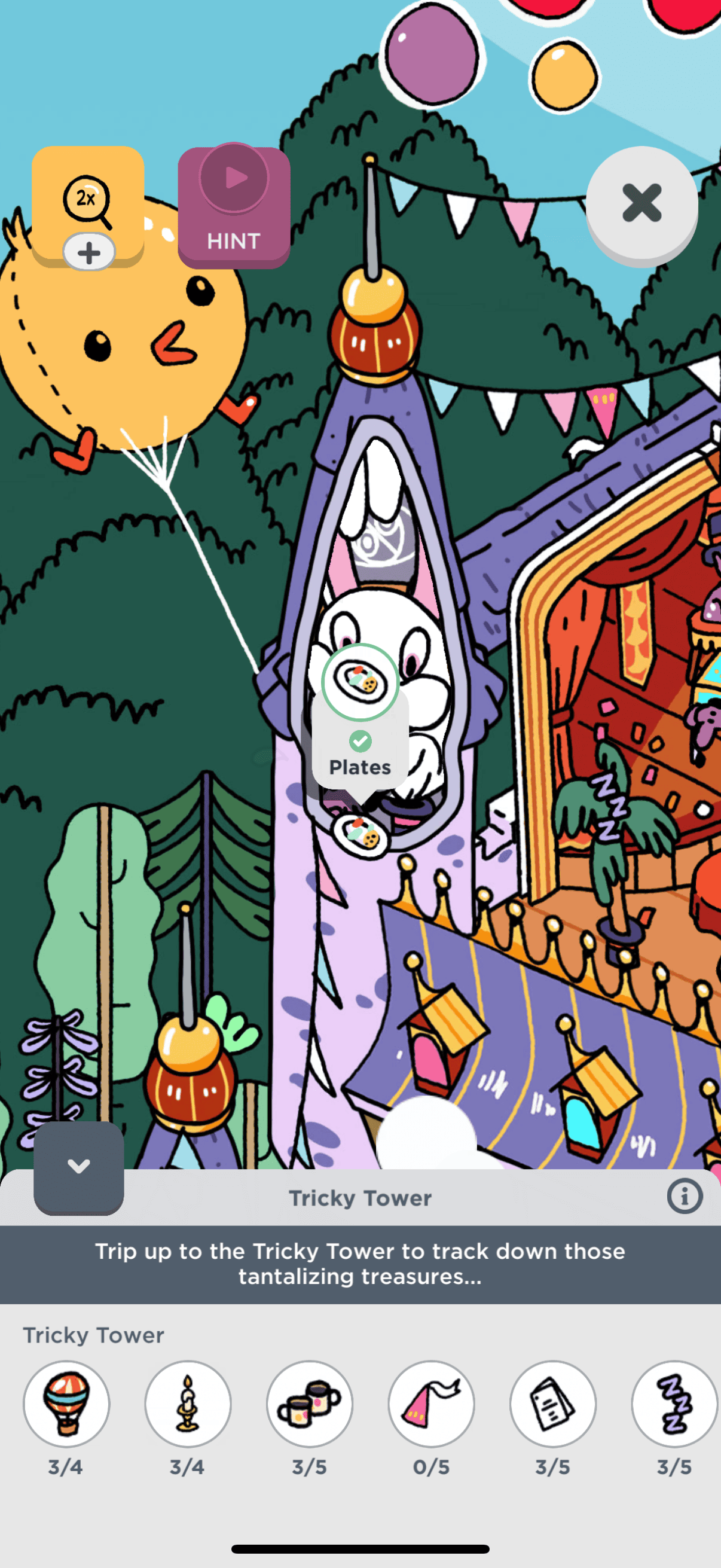Select the hot air balloon item
The width and height of the screenshot is (721, 1568).
coord(66,1404)
